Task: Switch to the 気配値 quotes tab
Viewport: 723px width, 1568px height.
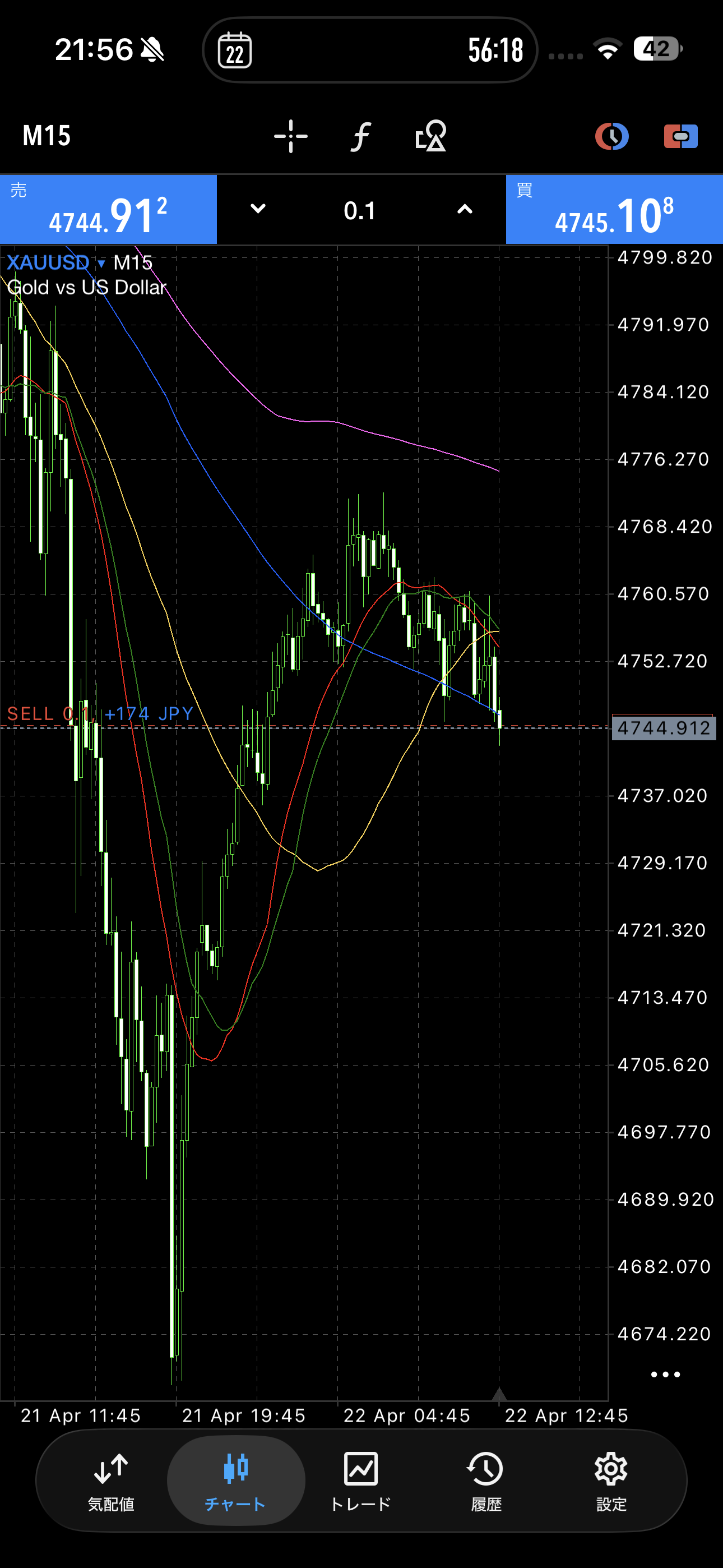Action: click(111, 1481)
